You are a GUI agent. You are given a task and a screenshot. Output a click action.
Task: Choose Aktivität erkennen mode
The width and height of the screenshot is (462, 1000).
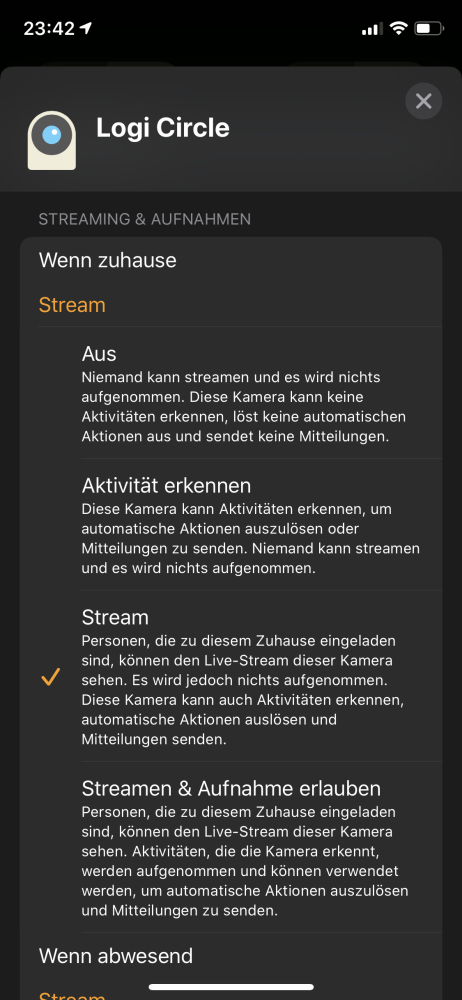pos(230,525)
